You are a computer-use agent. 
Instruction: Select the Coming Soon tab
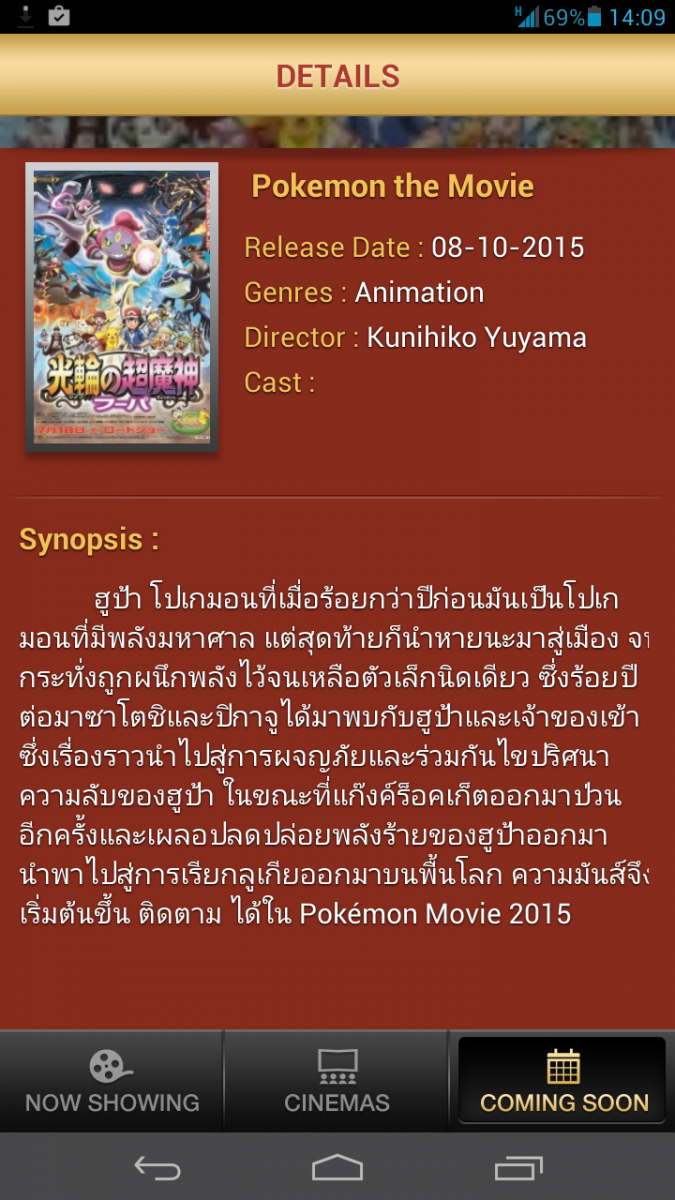click(x=563, y=1081)
